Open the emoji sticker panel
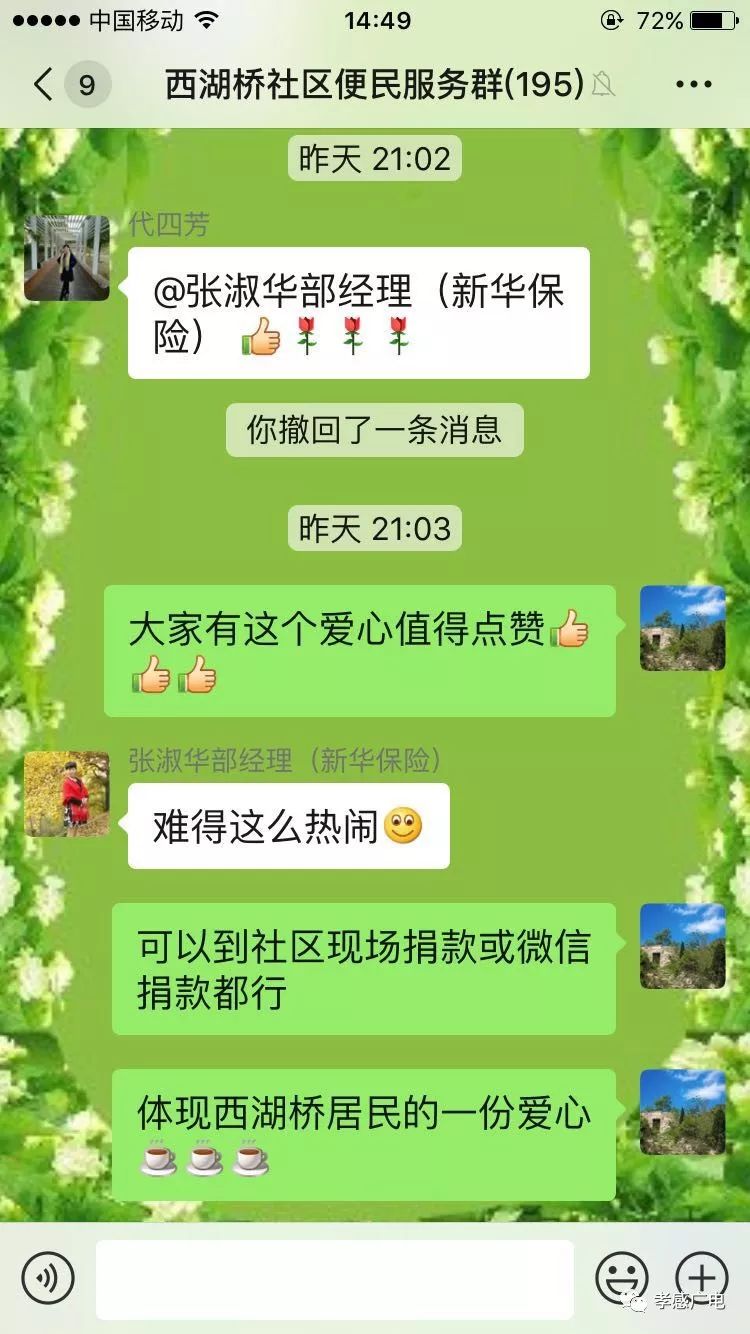This screenshot has height=1334, width=750. (x=622, y=1278)
